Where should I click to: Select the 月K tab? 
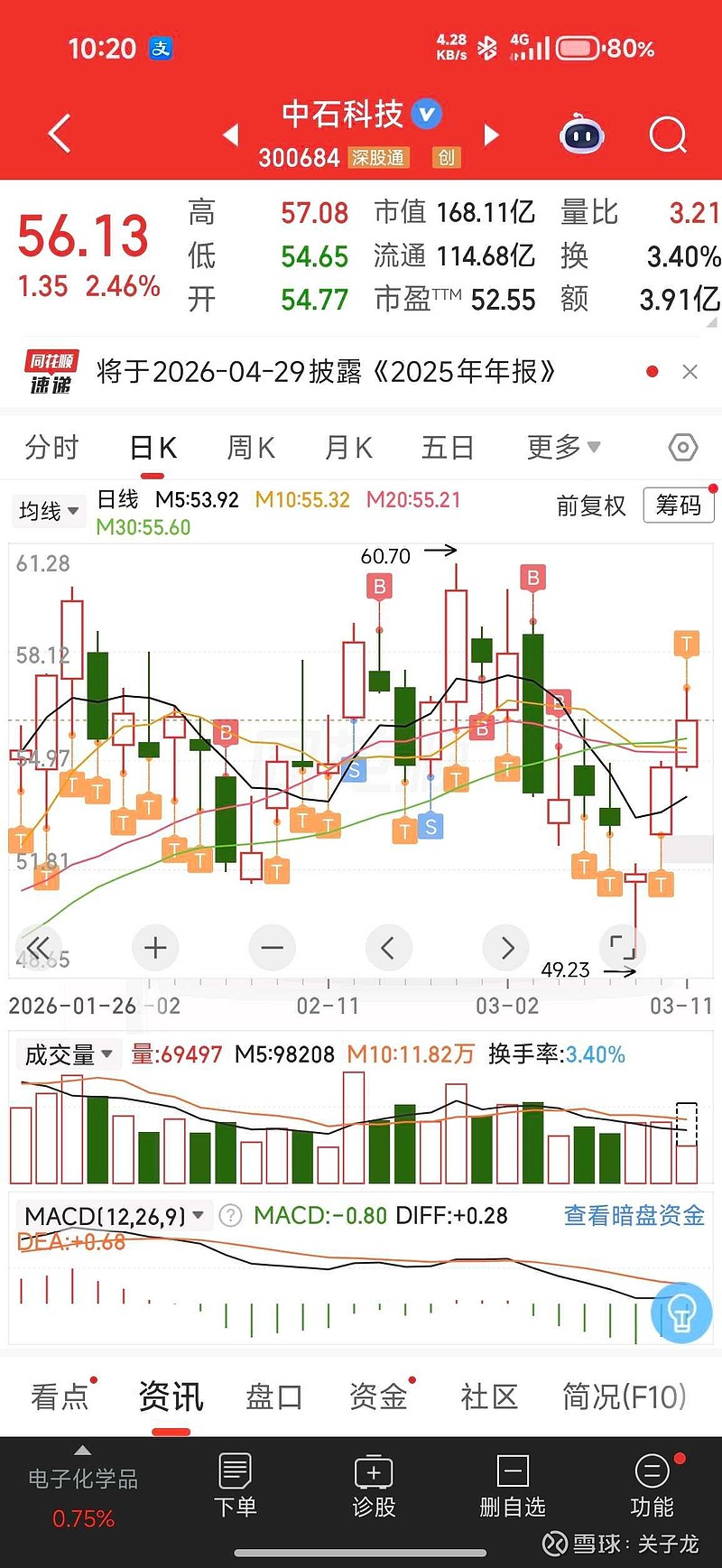[x=348, y=447]
